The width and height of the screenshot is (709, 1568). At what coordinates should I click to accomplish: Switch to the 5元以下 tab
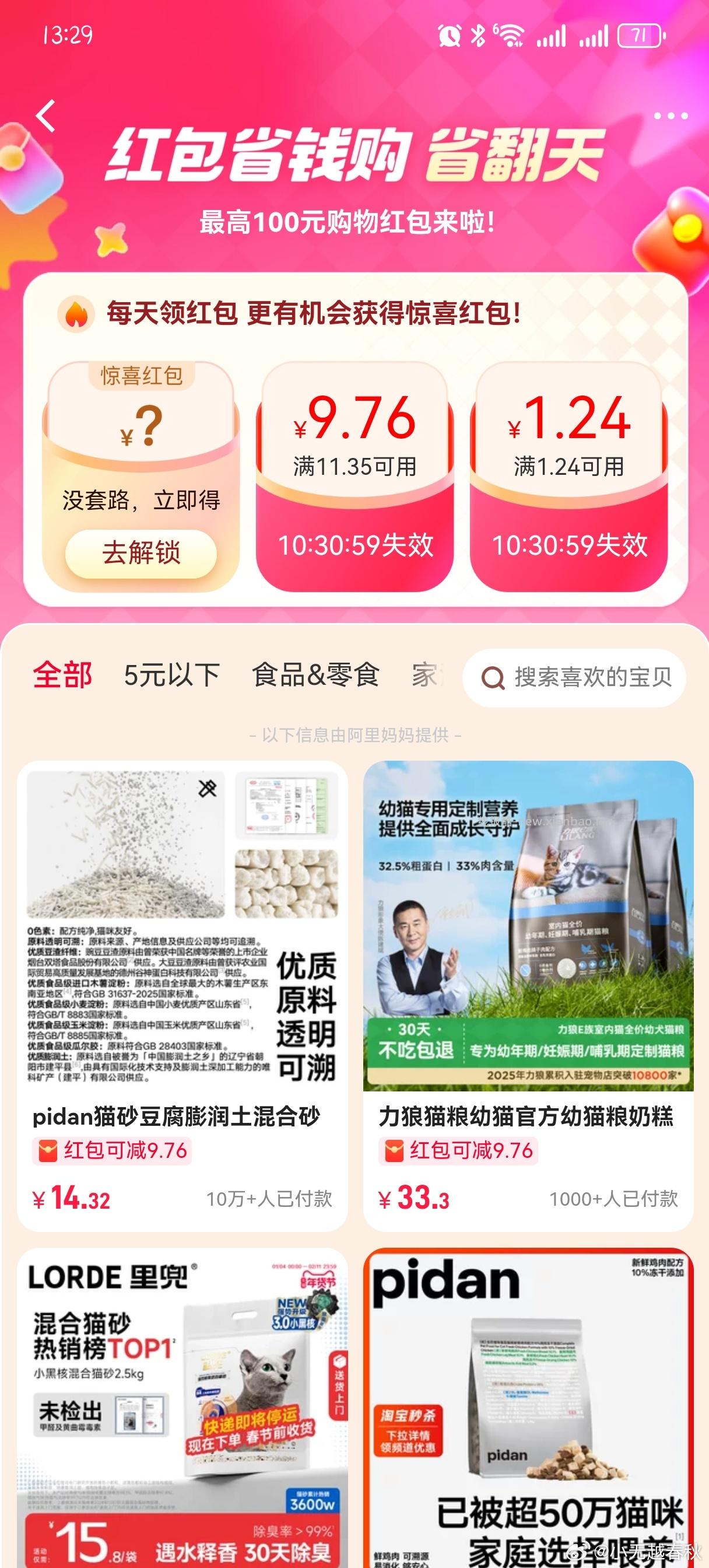[170, 675]
